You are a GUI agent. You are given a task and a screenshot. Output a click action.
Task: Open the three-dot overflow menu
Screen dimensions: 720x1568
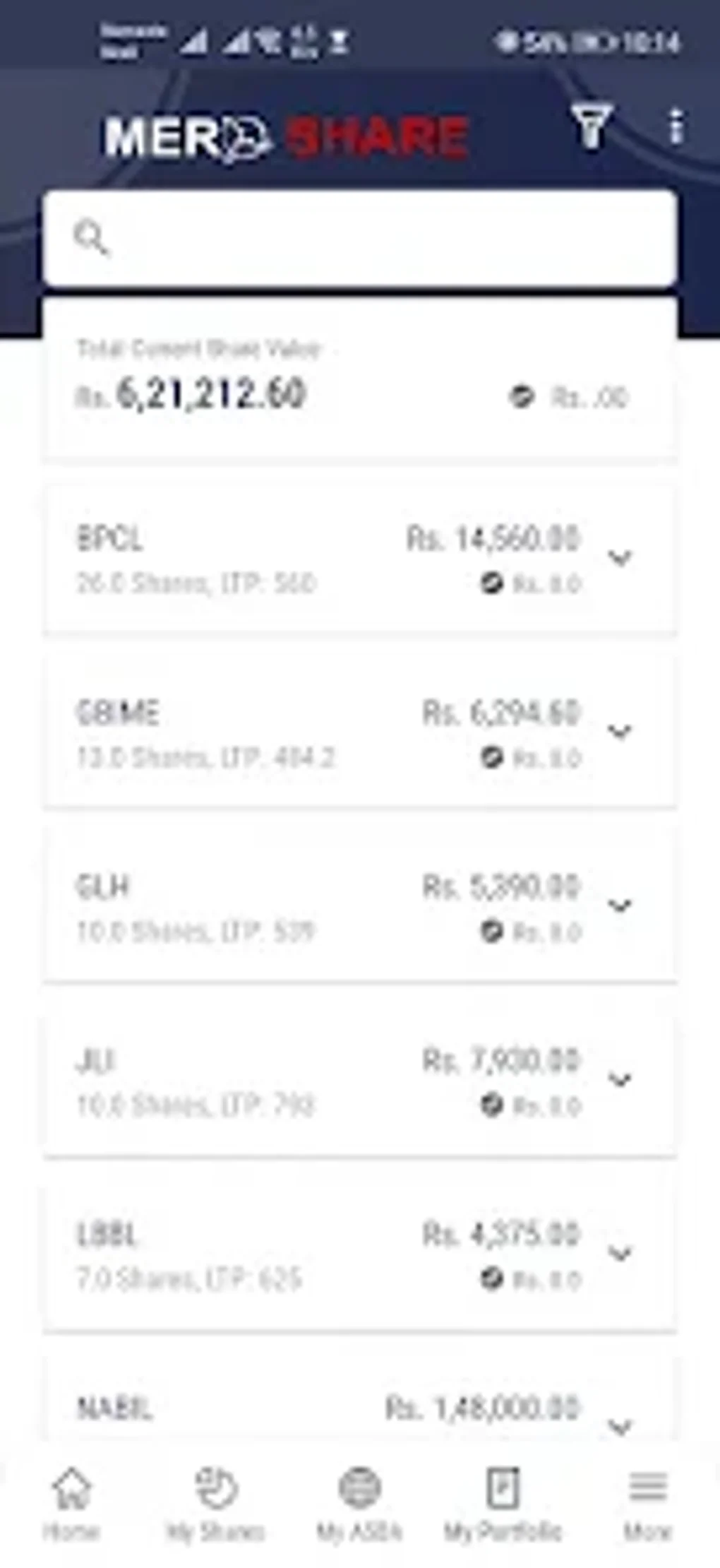coord(676,127)
